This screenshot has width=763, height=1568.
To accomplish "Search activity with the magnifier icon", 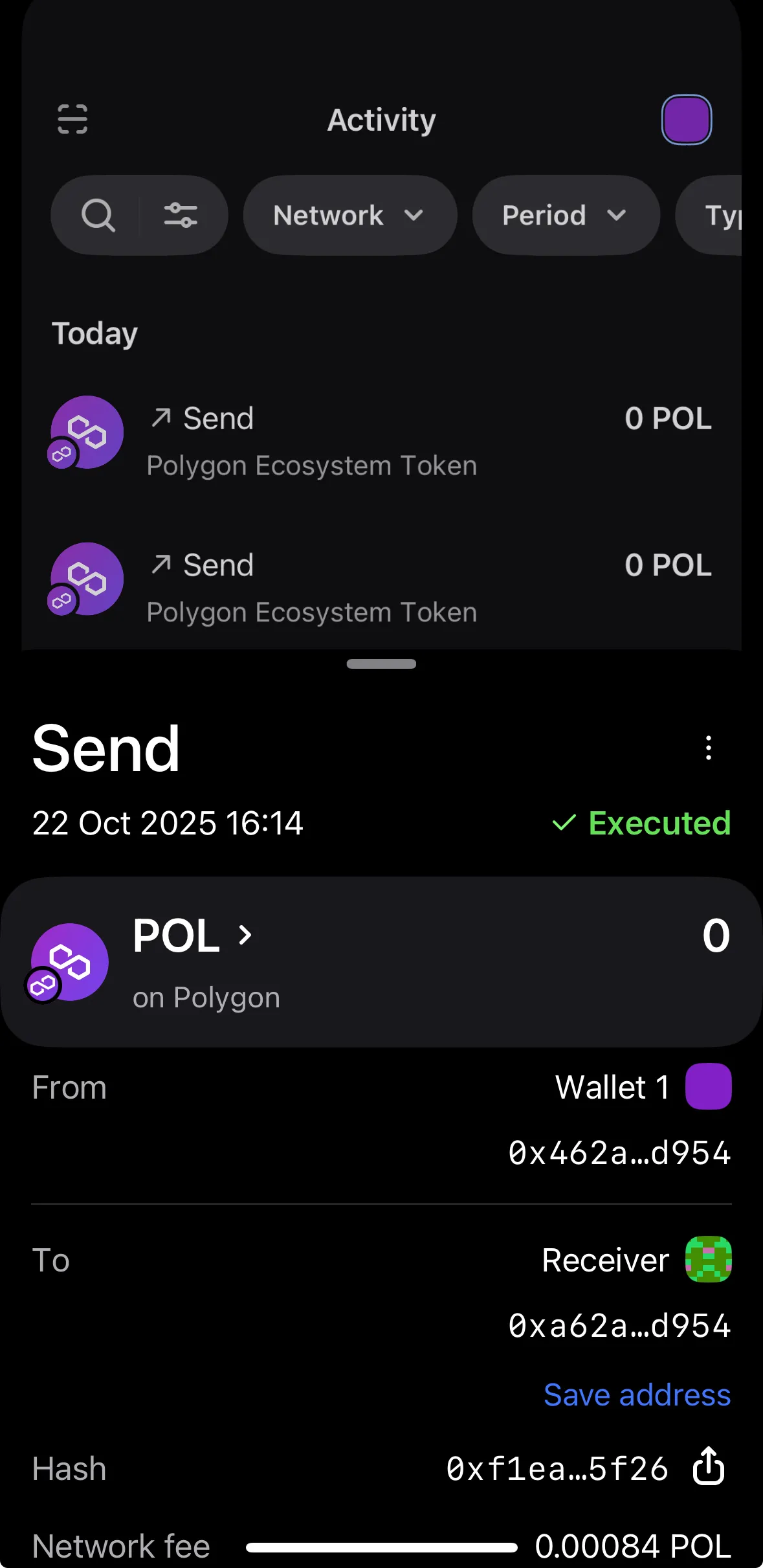I will coord(98,215).
